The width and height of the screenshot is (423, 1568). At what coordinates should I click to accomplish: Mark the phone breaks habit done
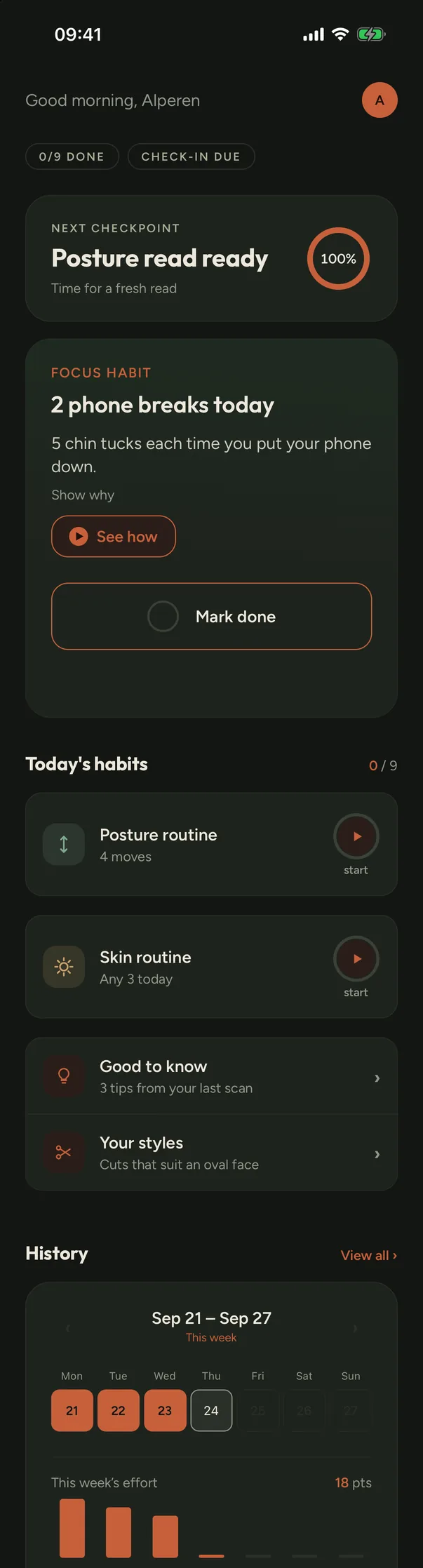tap(211, 616)
